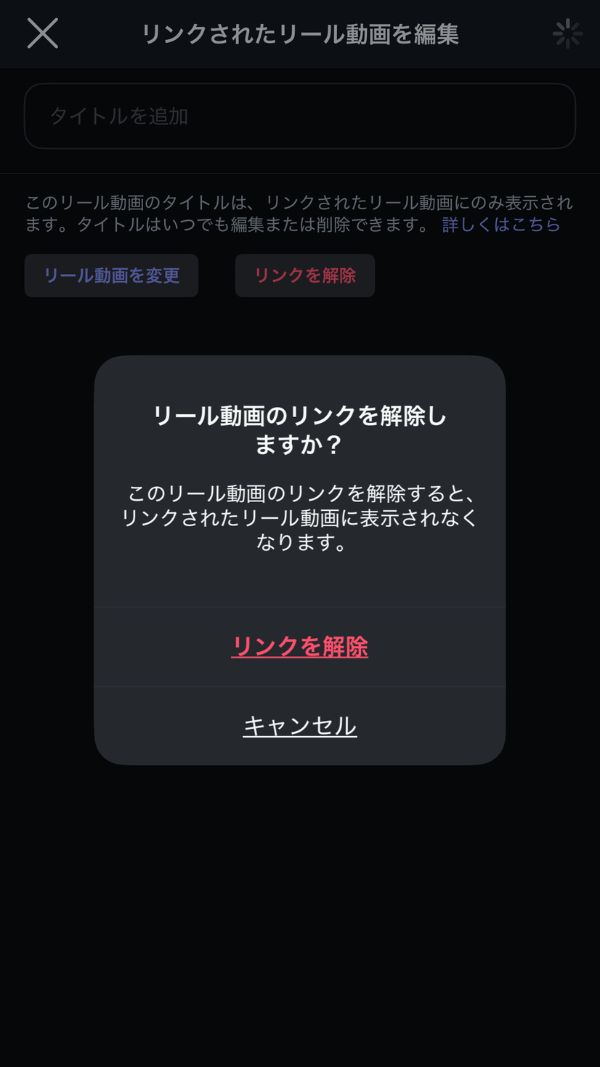
Task: Tap the background リンクを解除 button
Action: 305,276
